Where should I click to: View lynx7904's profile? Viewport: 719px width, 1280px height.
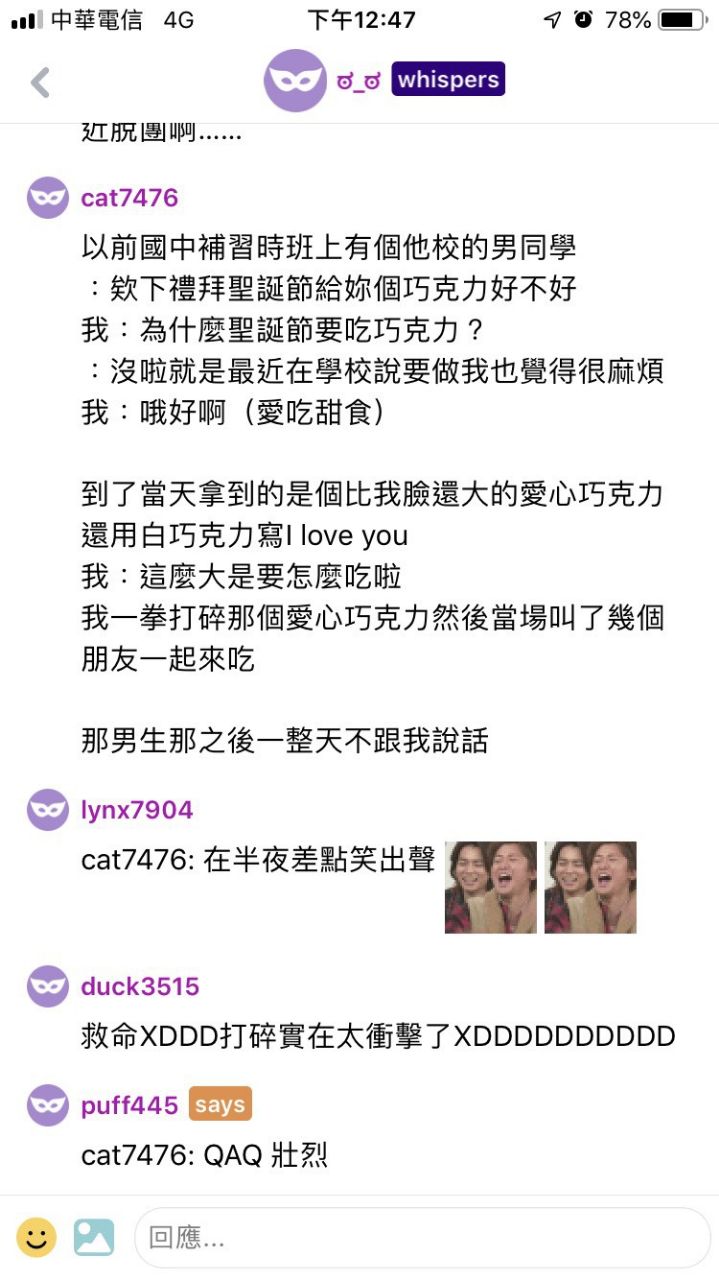tap(137, 810)
